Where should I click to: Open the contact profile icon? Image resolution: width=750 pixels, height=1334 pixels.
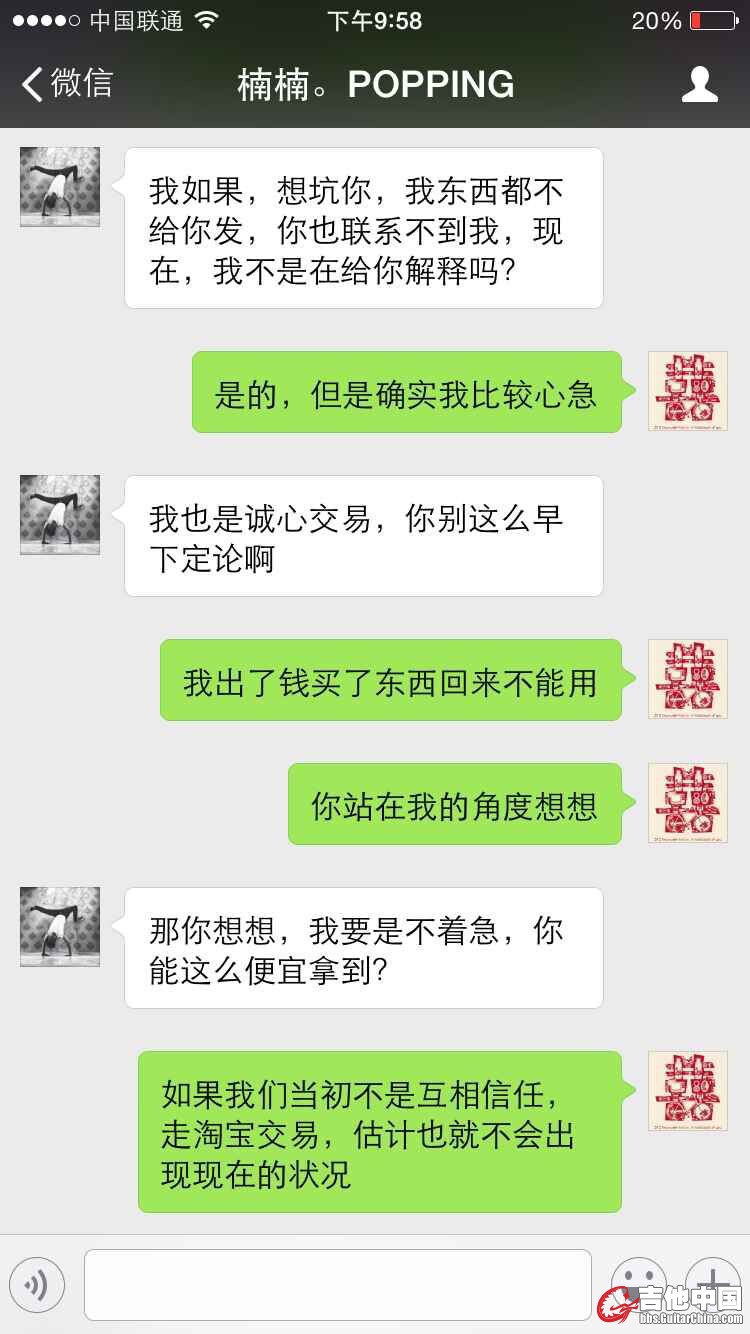tap(699, 85)
